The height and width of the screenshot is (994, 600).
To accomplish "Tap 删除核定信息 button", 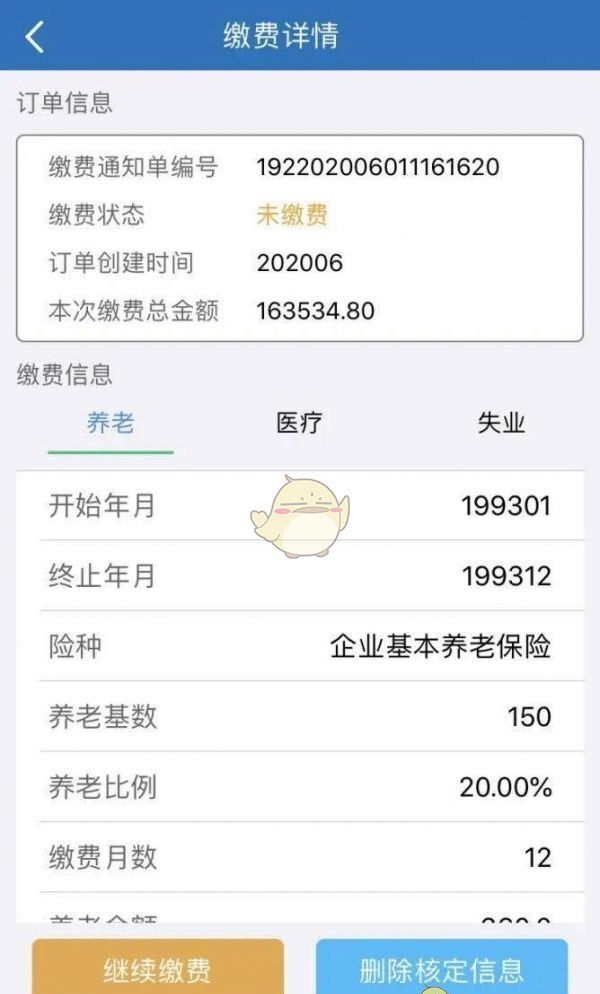I will (x=441, y=967).
